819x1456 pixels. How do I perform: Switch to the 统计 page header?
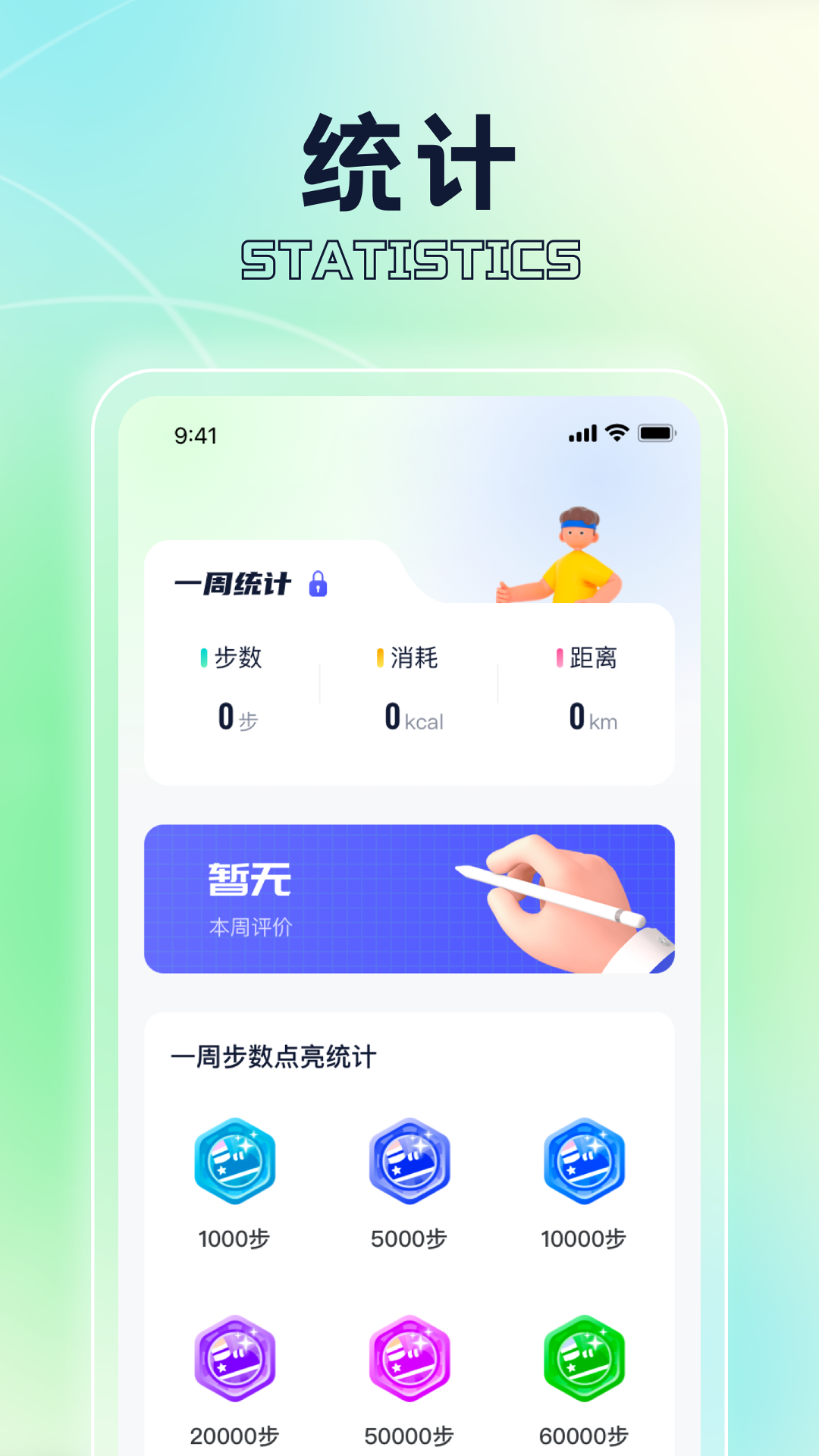[x=409, y=159]
